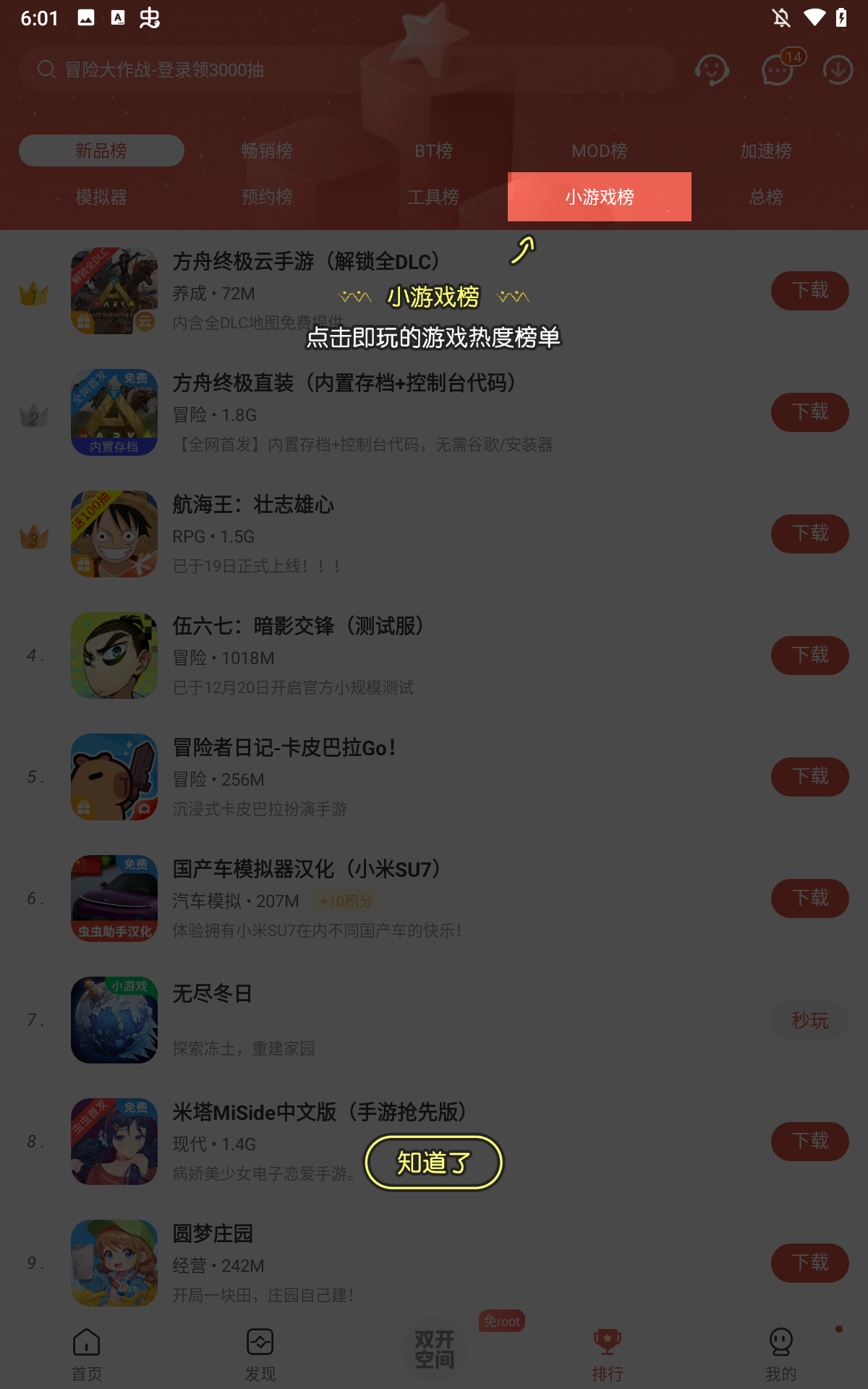Show the 加速榜 ranking
Image resolution: width=868 pixels, height=1389 pixels.
765,150
